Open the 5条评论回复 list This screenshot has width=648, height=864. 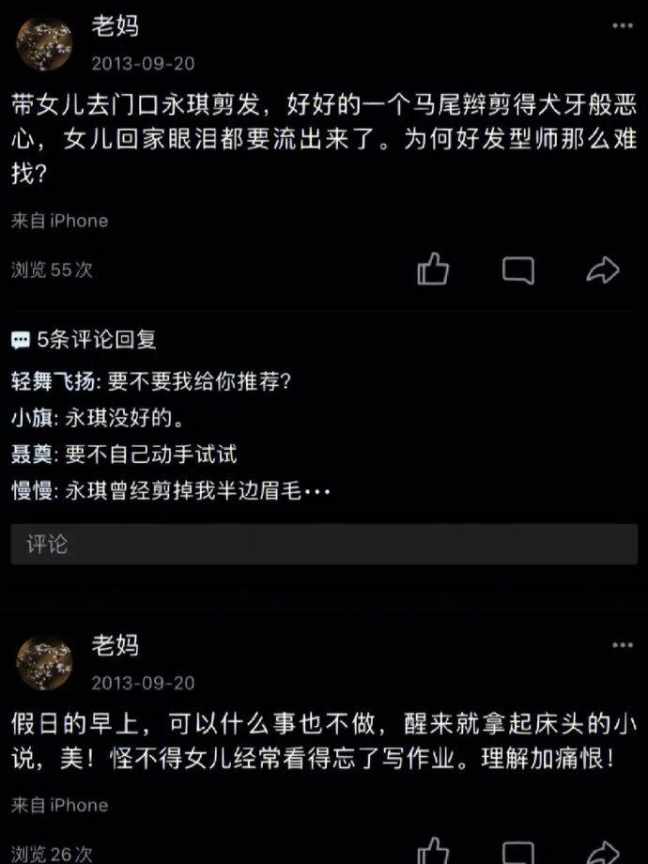[x=85, y=341]
